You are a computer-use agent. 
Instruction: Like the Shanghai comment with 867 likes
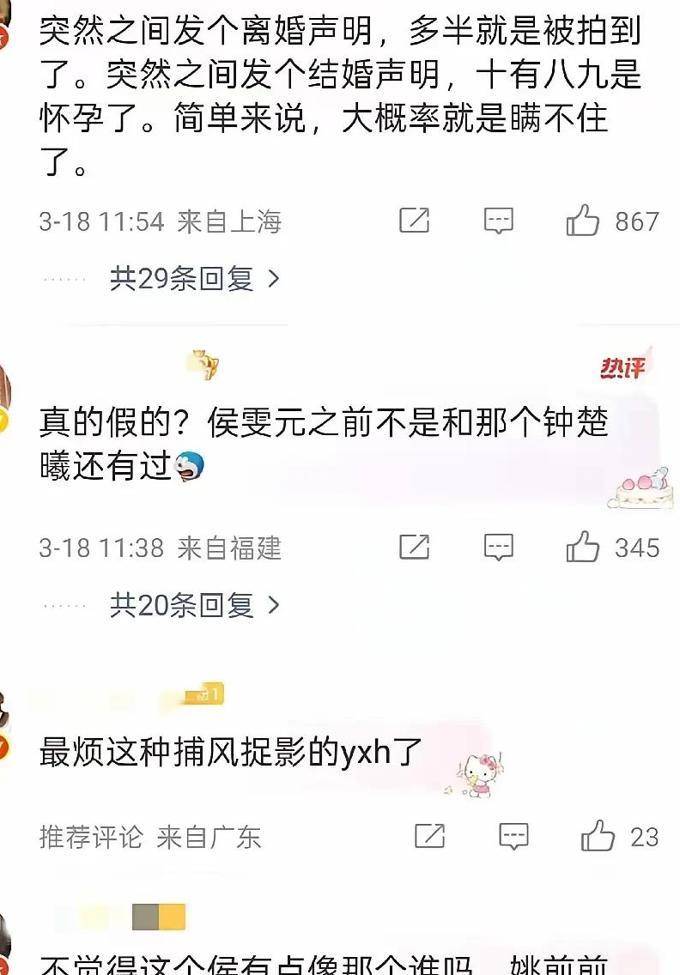coord(583,221)
